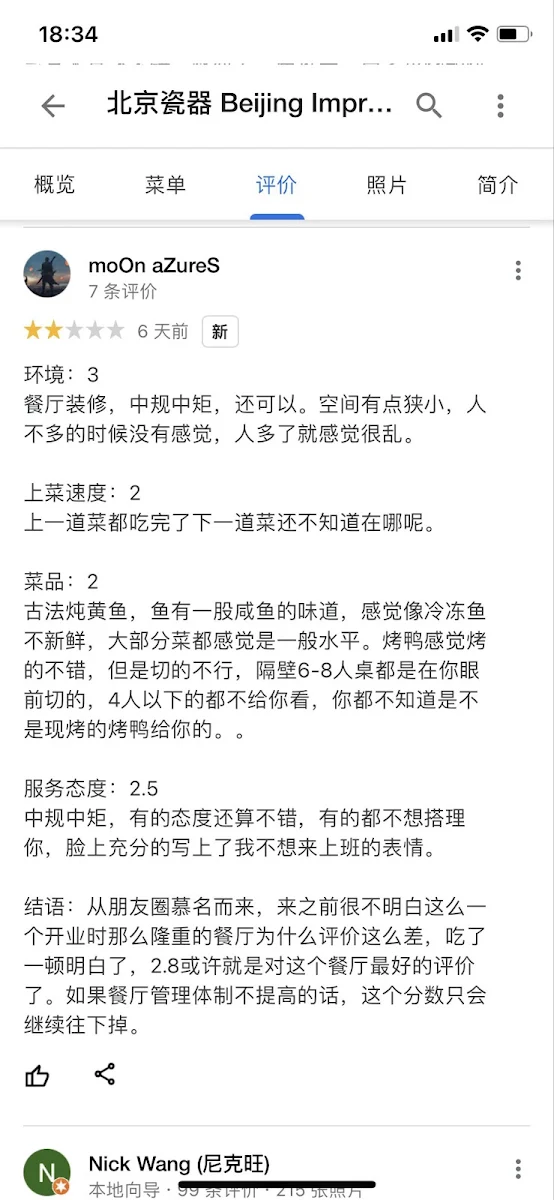This screenshot has width=554, height=1200.
Task: Switch to the 菜单 tab
Action: 165,185
